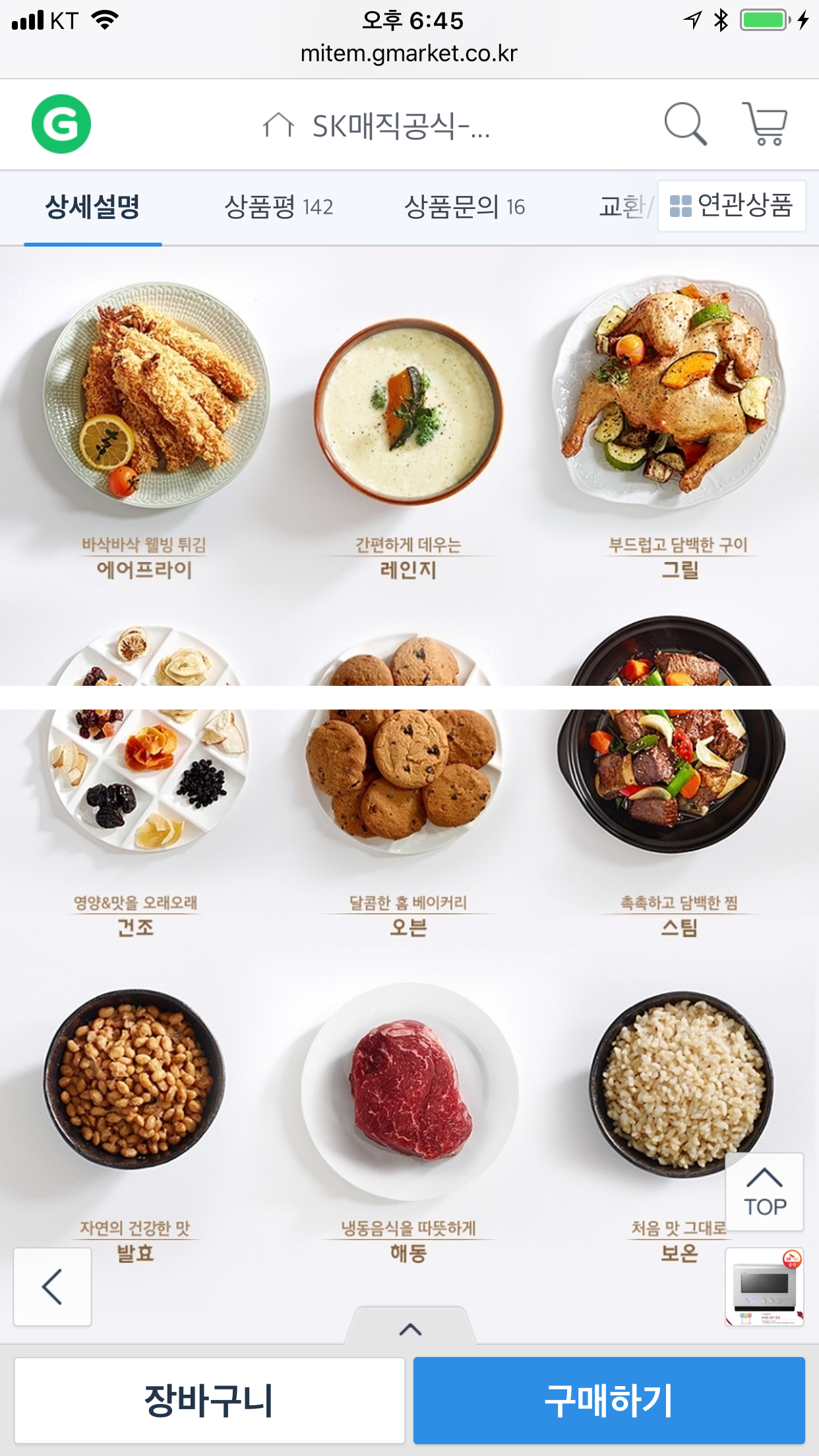Image resolution: width=819 pixels, height=1456 pixels.
Task: Add the product to 장바구니
Action: [209, 1401]
